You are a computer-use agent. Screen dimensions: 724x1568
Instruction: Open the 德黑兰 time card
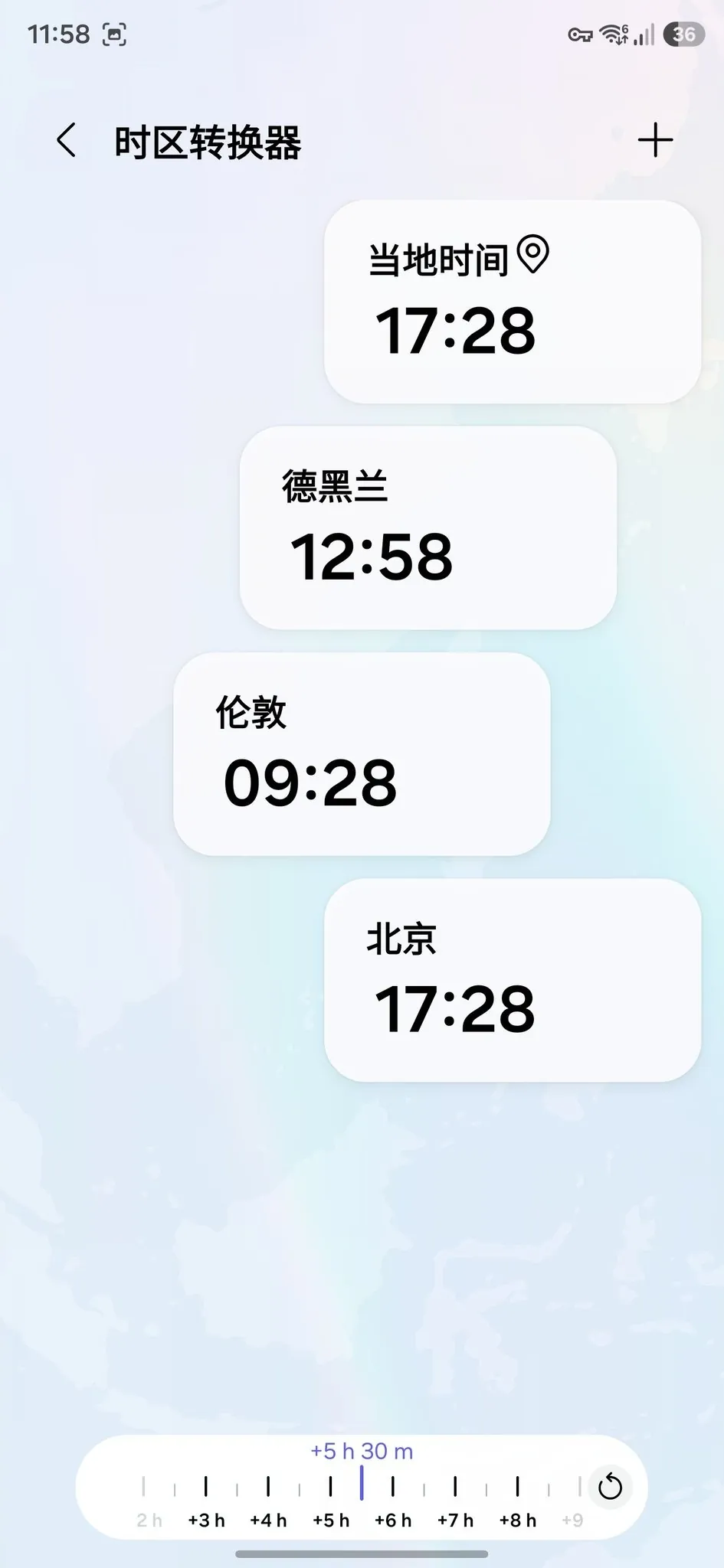tap(428, 528)
